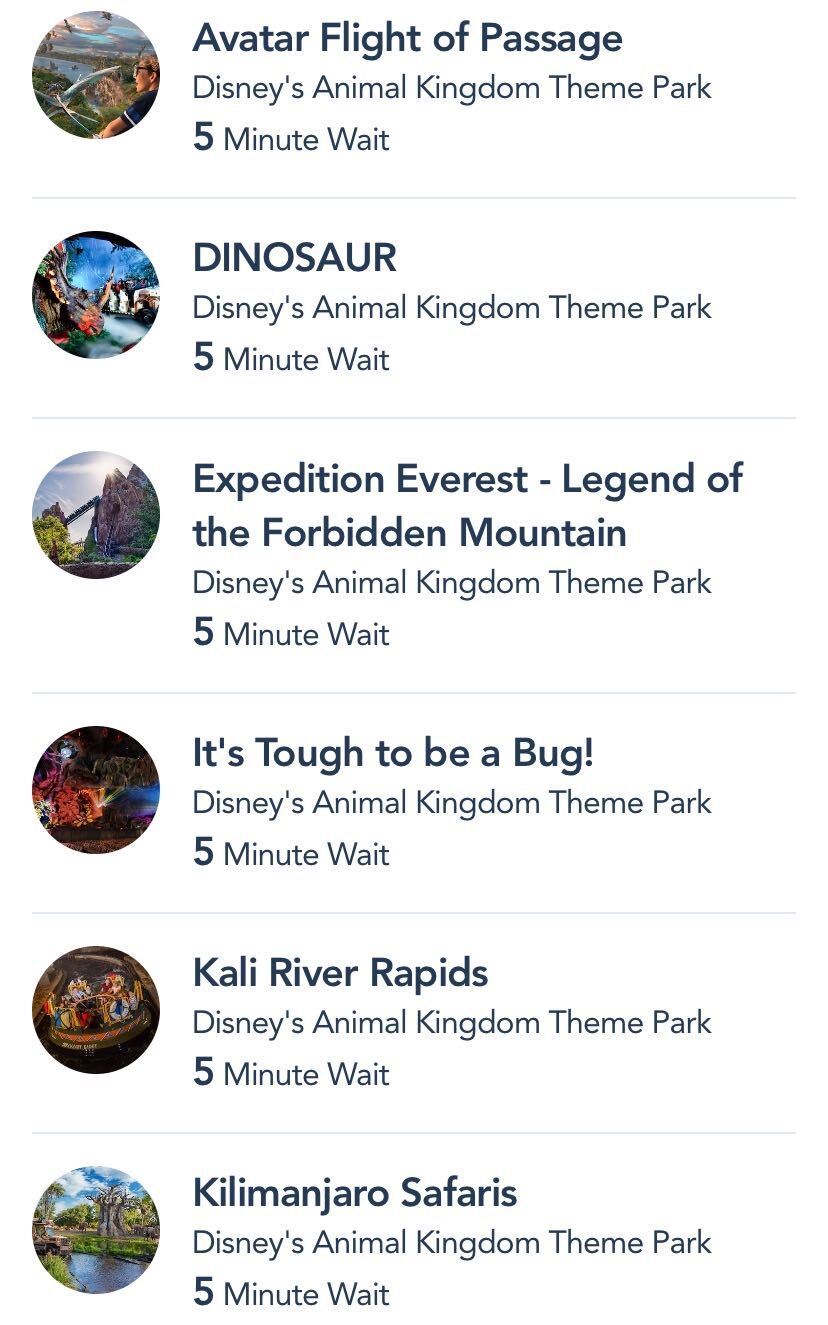Tap the Kali River Rapids row

click(340, 973)
